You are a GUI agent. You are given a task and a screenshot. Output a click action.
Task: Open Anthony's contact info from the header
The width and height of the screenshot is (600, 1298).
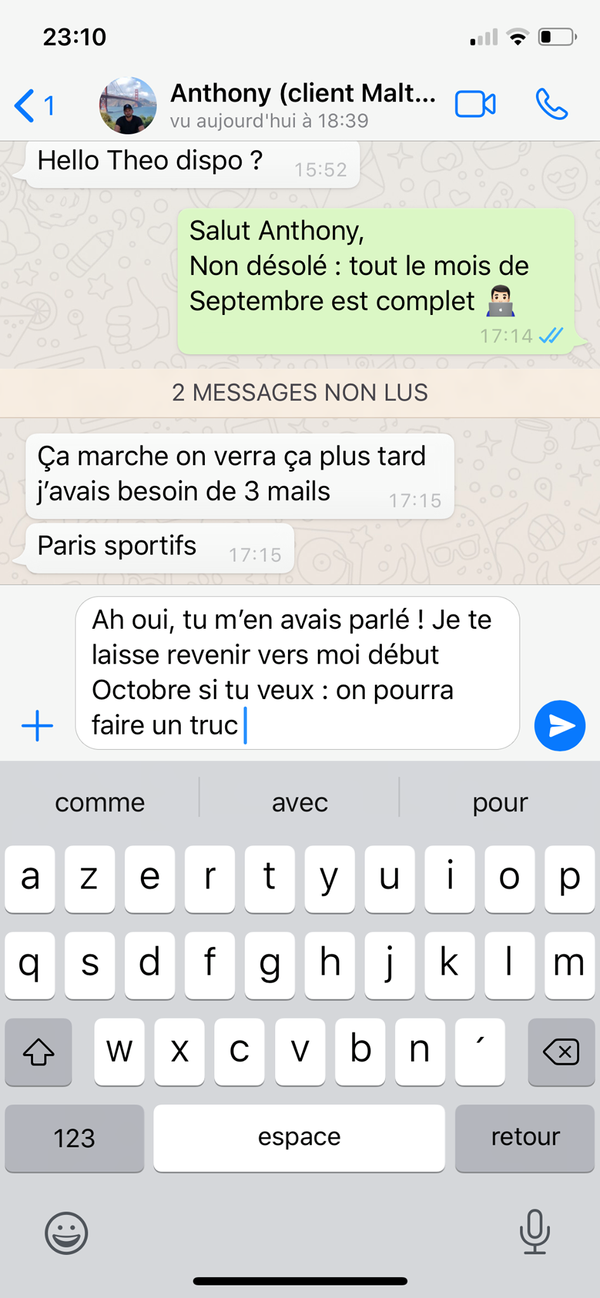click(x=300, y=105)
